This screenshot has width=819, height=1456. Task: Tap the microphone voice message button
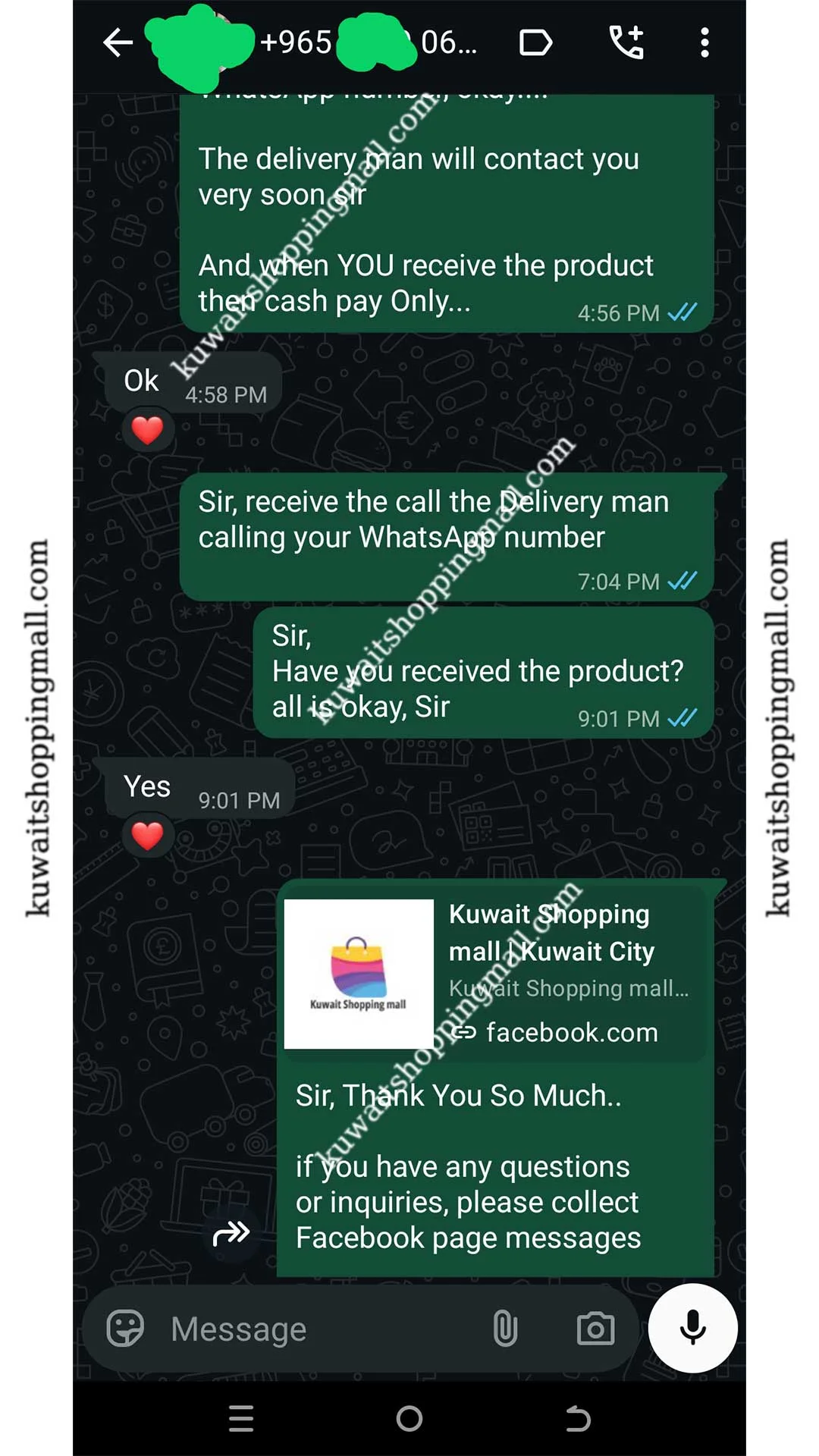(x=692, y=1328)
